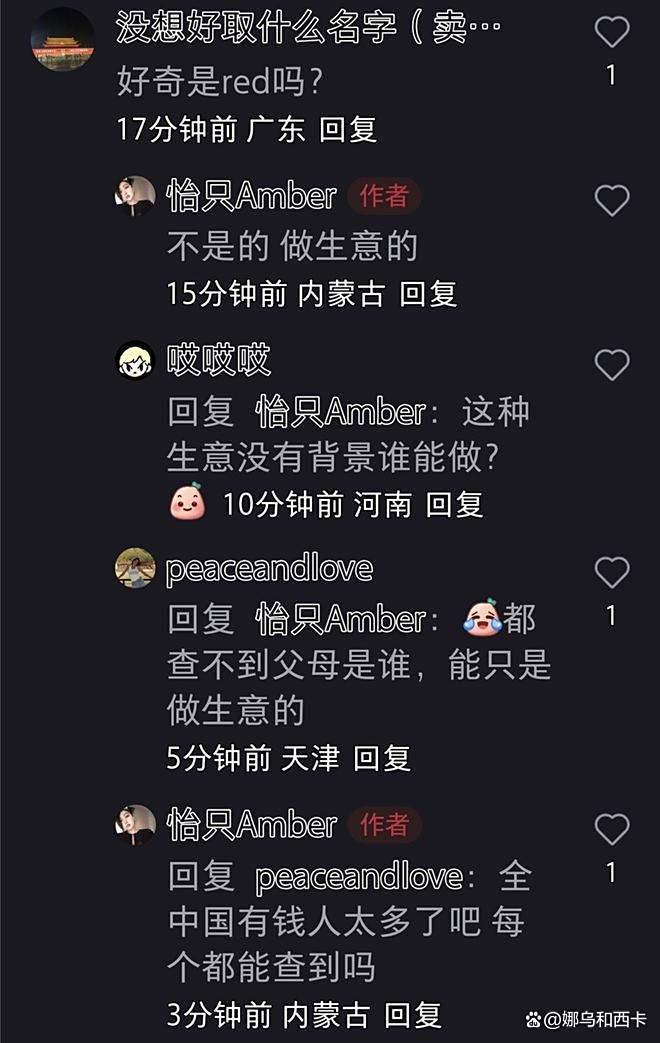This screenshot has height=1043, width=660.
Task: Like 怡只Amber's reply 不是的 做生意的
Action: 611,201
